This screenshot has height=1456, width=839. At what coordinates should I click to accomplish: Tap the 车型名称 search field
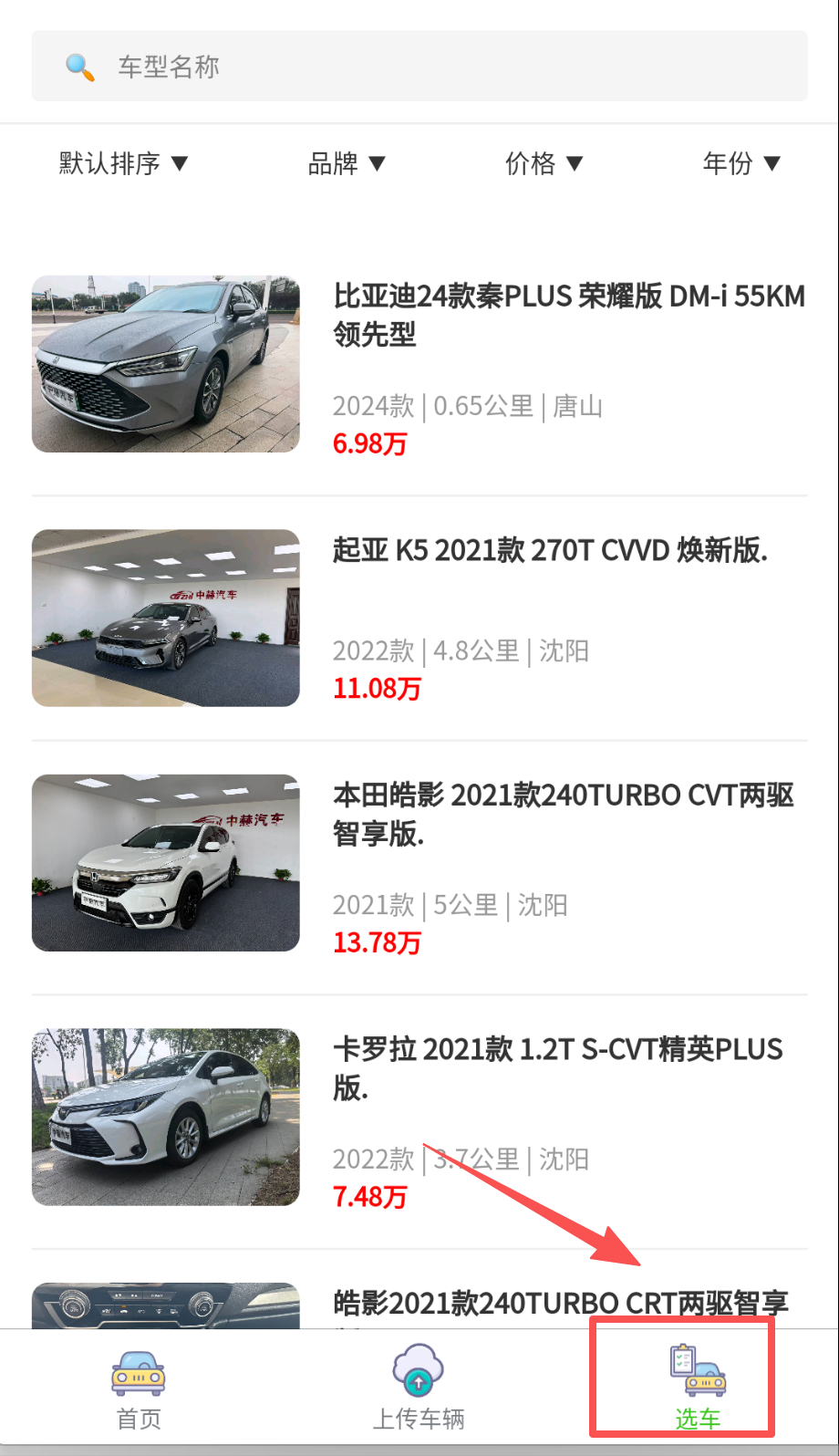(x=419, y=67)
